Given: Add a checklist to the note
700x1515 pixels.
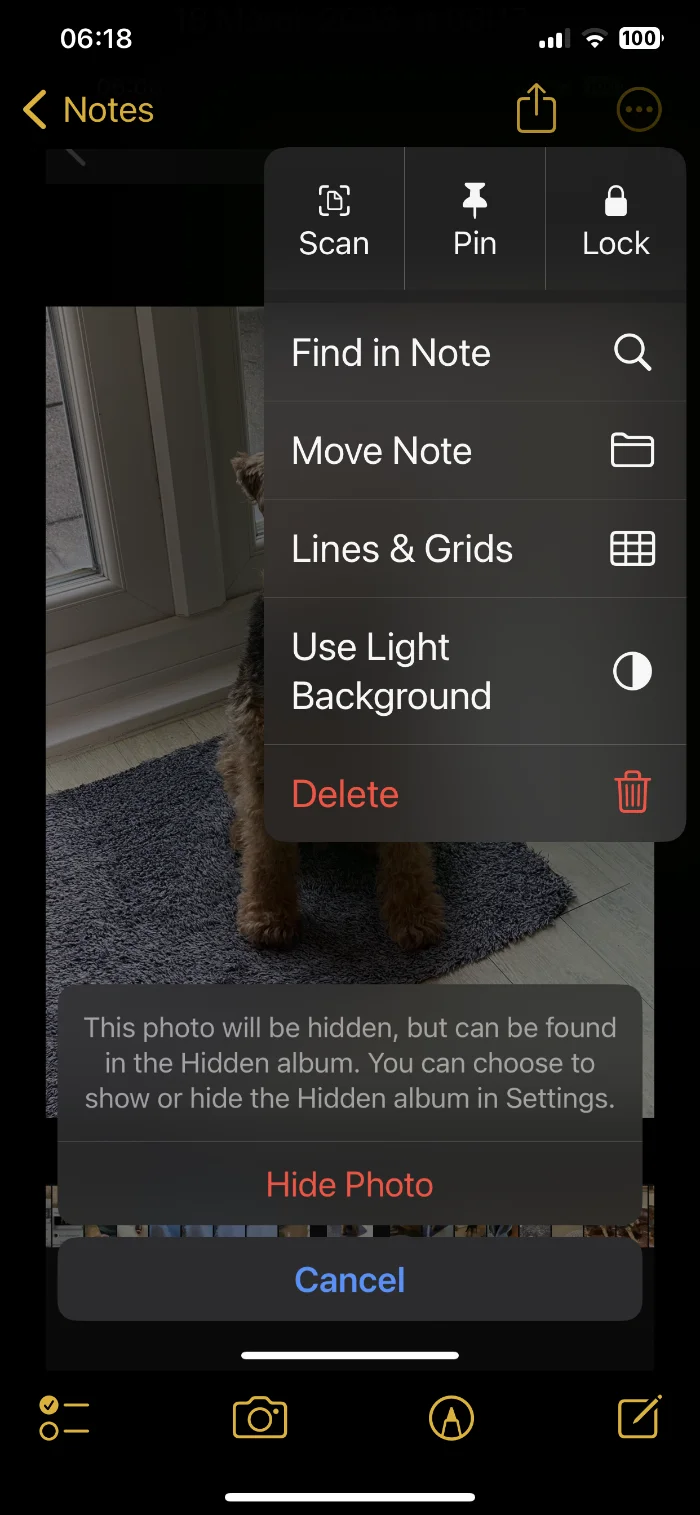Looking at the screenshot, I should 64,1417.
